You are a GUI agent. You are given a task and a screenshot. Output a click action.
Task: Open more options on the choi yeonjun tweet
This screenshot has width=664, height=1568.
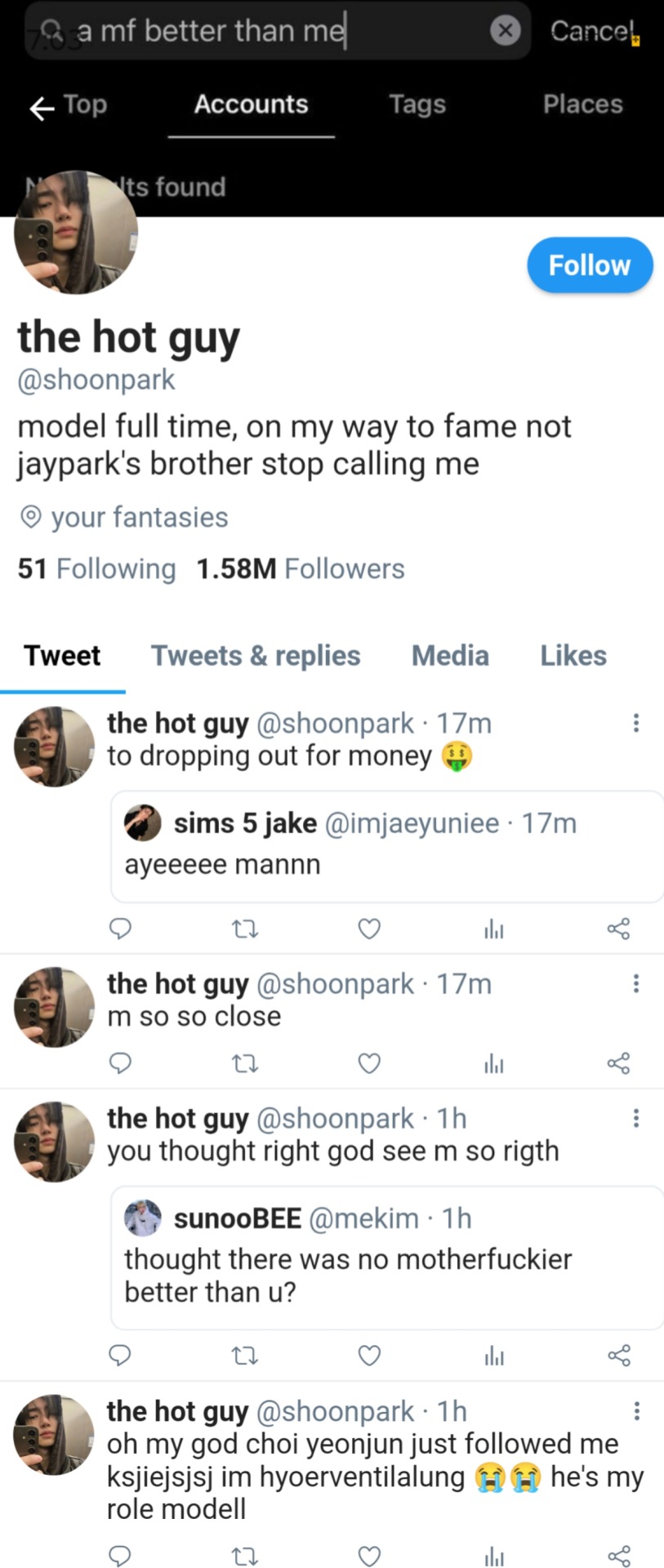click(x=636, y=1411)
